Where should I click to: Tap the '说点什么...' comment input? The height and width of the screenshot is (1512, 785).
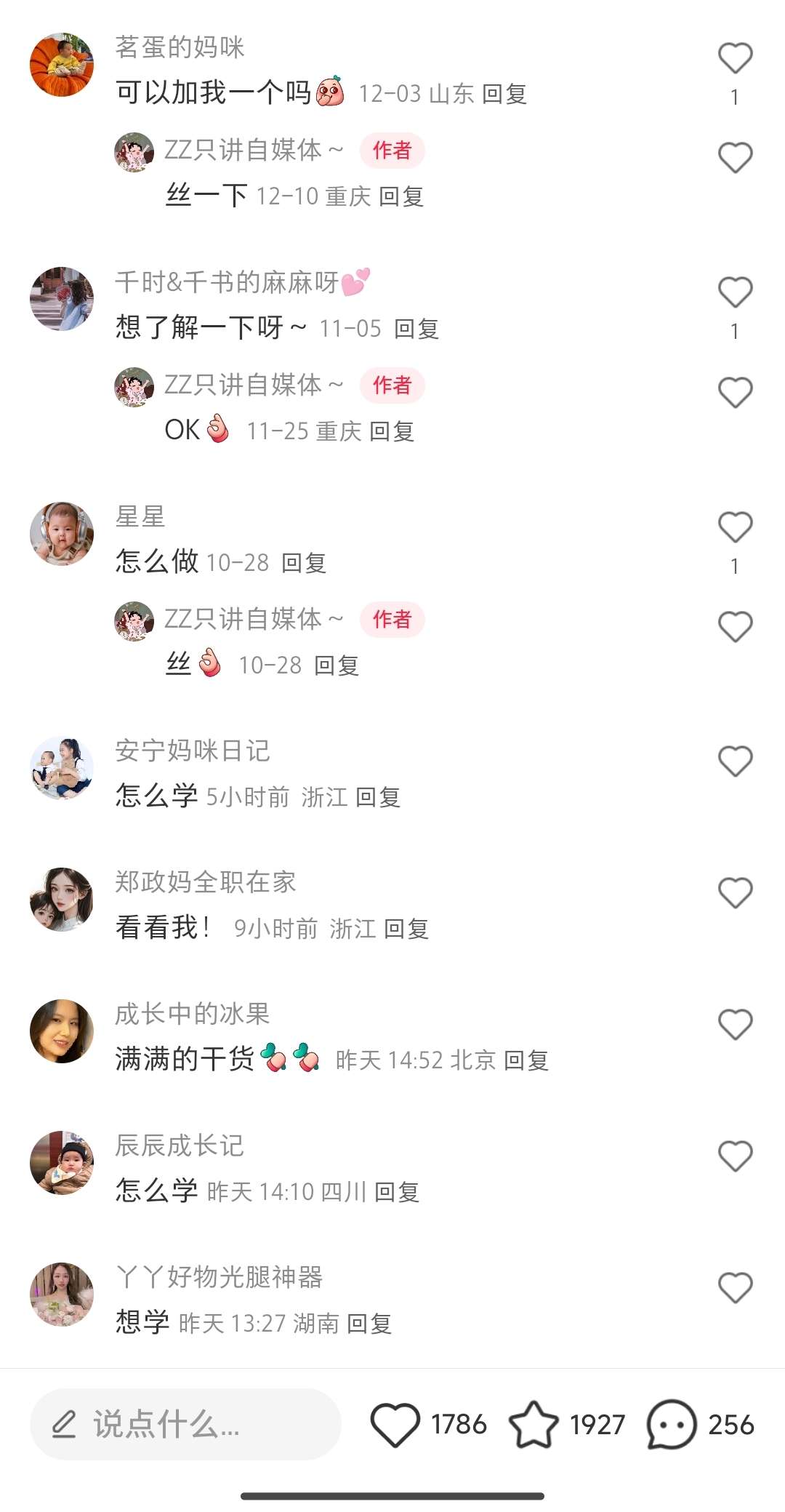185,1424
